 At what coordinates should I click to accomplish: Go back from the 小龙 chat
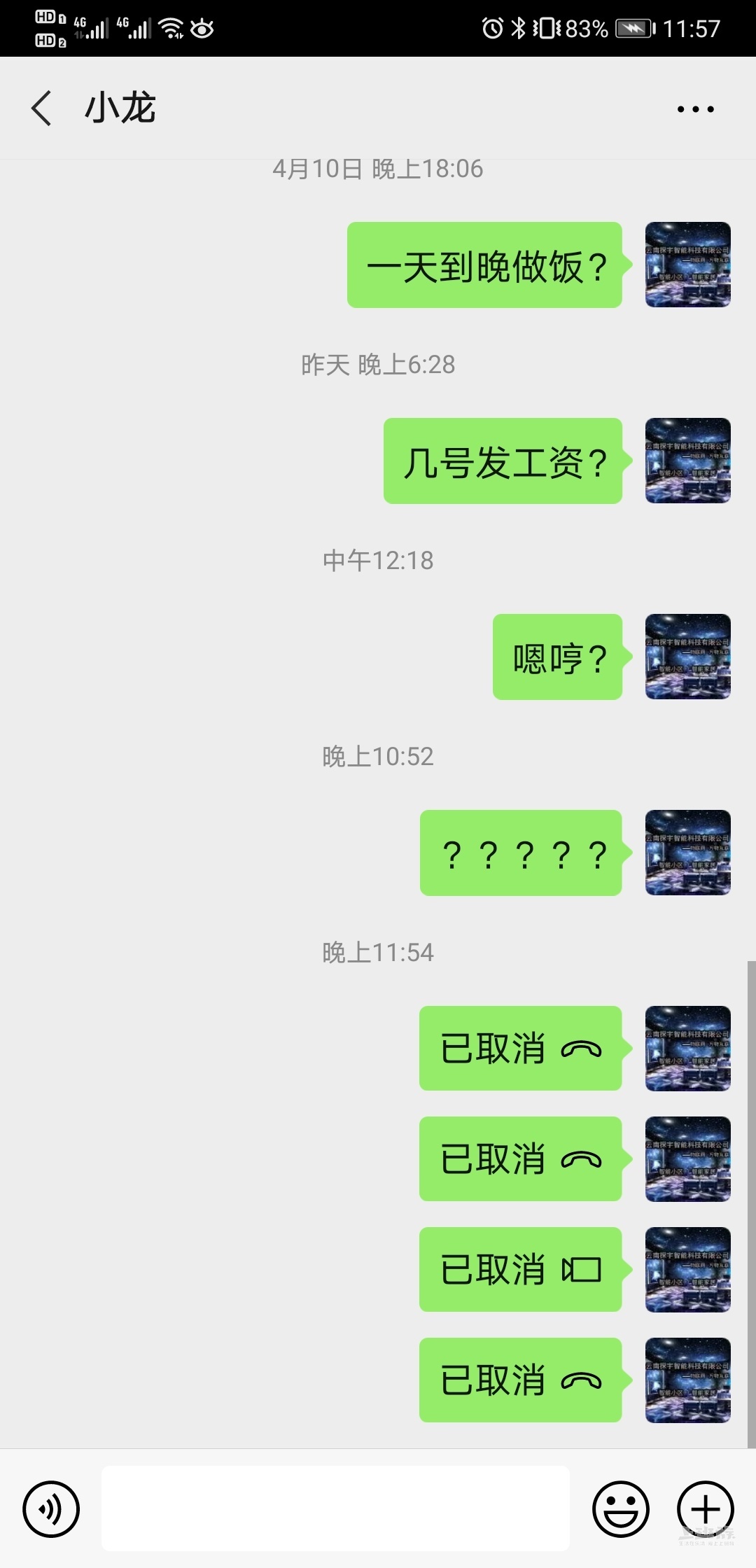pos(42,108)
